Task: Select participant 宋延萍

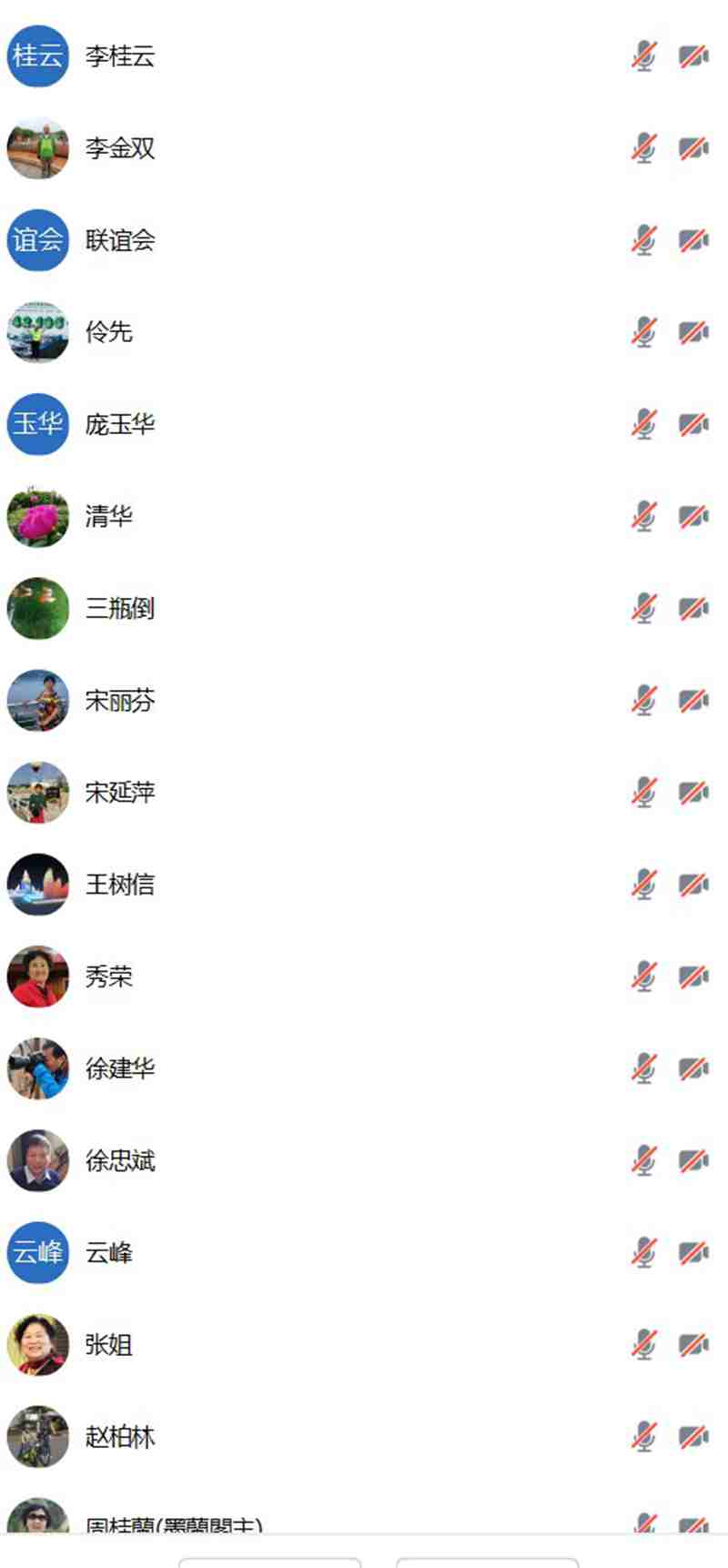Action: pos(120,793)
